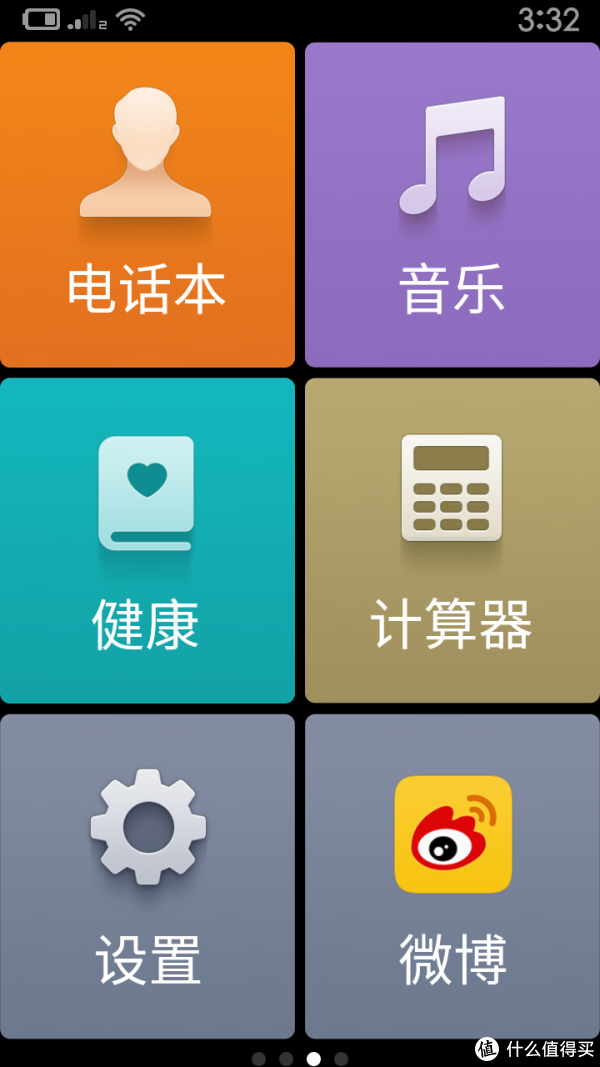This screenshot has width=600, height=1067.
Task: Open the 微博 Weibo app tile
Action: [x=452, y=877]
